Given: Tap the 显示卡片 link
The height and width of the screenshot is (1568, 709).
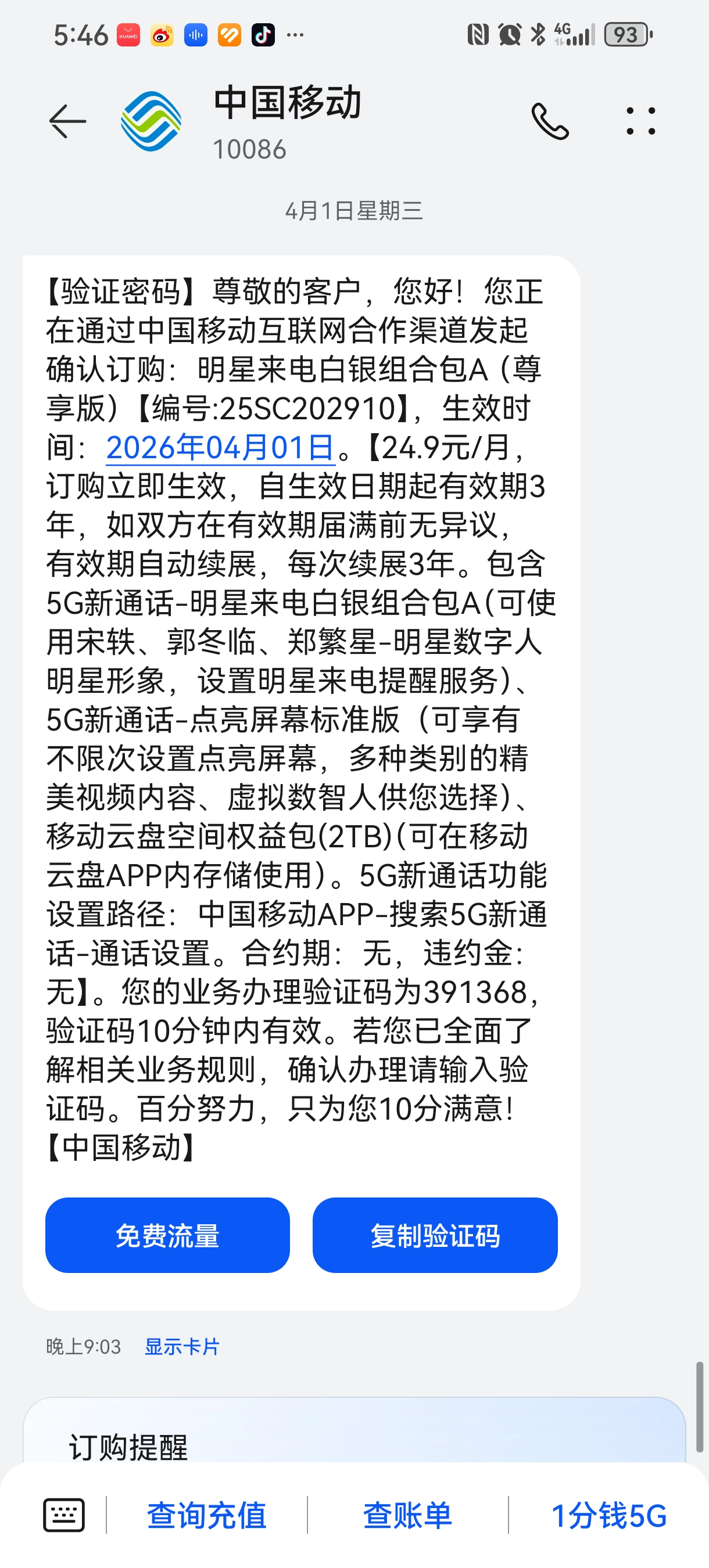Looking at the screenshot, I should tap(181, 1346).
